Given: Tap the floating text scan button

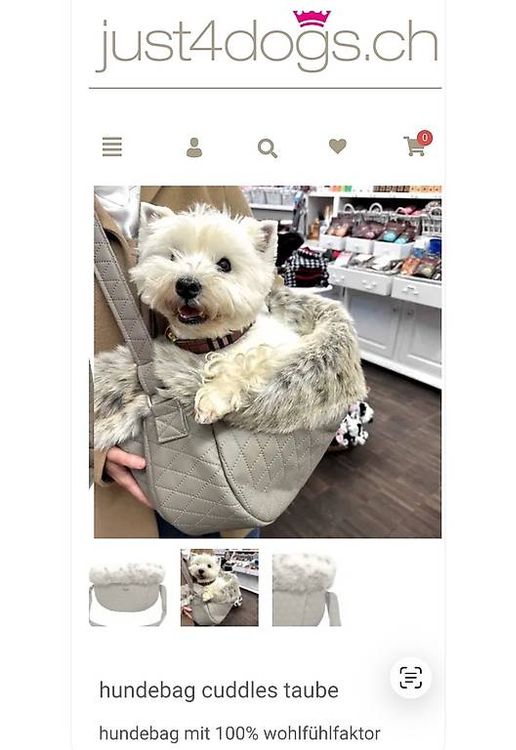Looking at the screenshot, I should point(411,677).
